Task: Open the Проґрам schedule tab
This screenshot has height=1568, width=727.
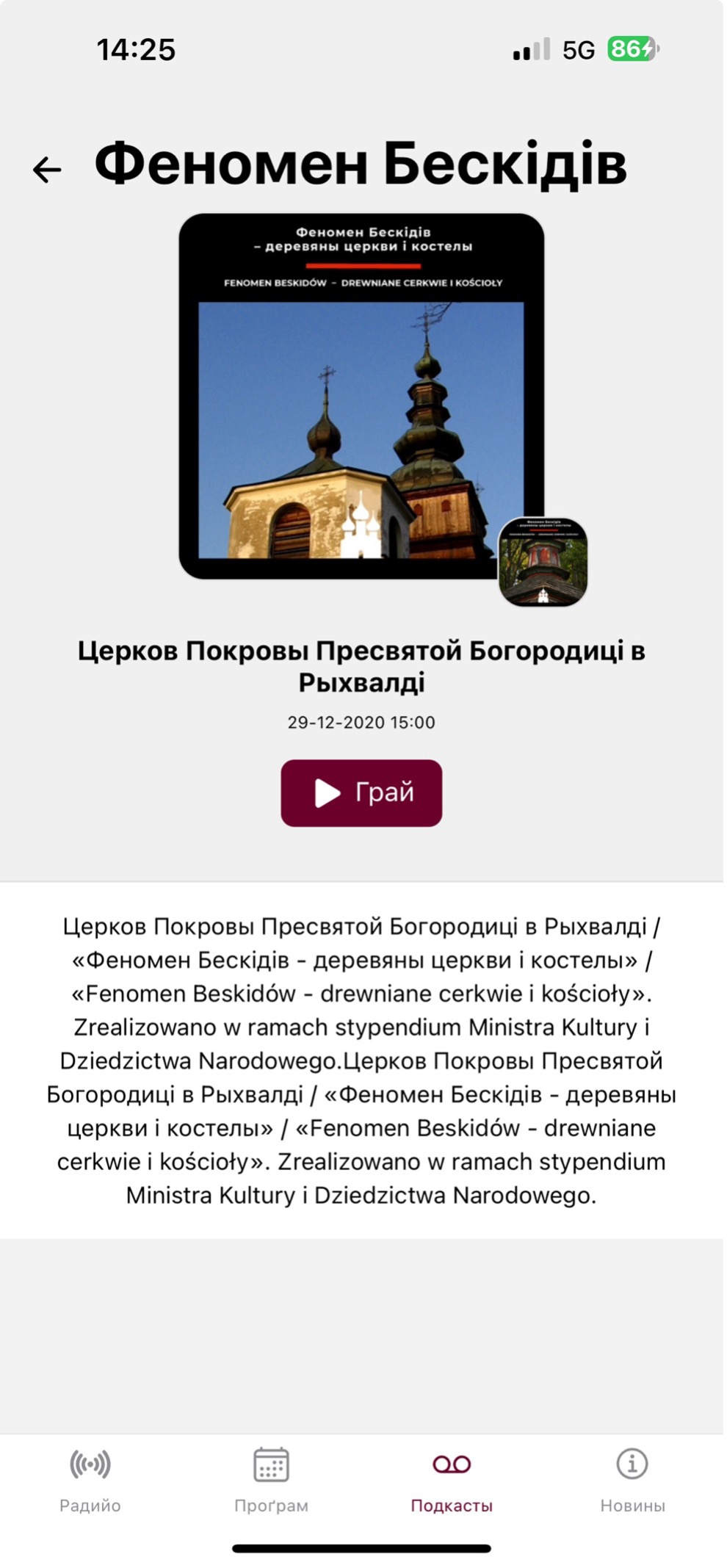Action: (x=271, y=1480)
